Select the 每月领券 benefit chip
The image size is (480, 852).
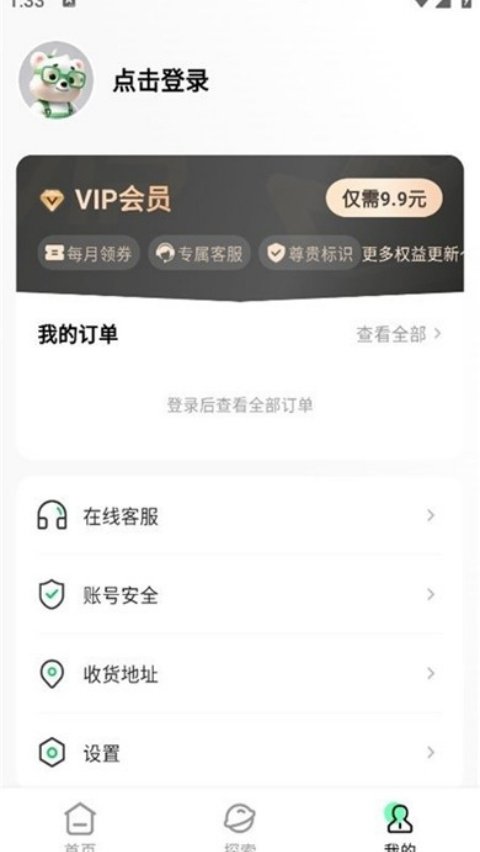[x=89, y=253]
